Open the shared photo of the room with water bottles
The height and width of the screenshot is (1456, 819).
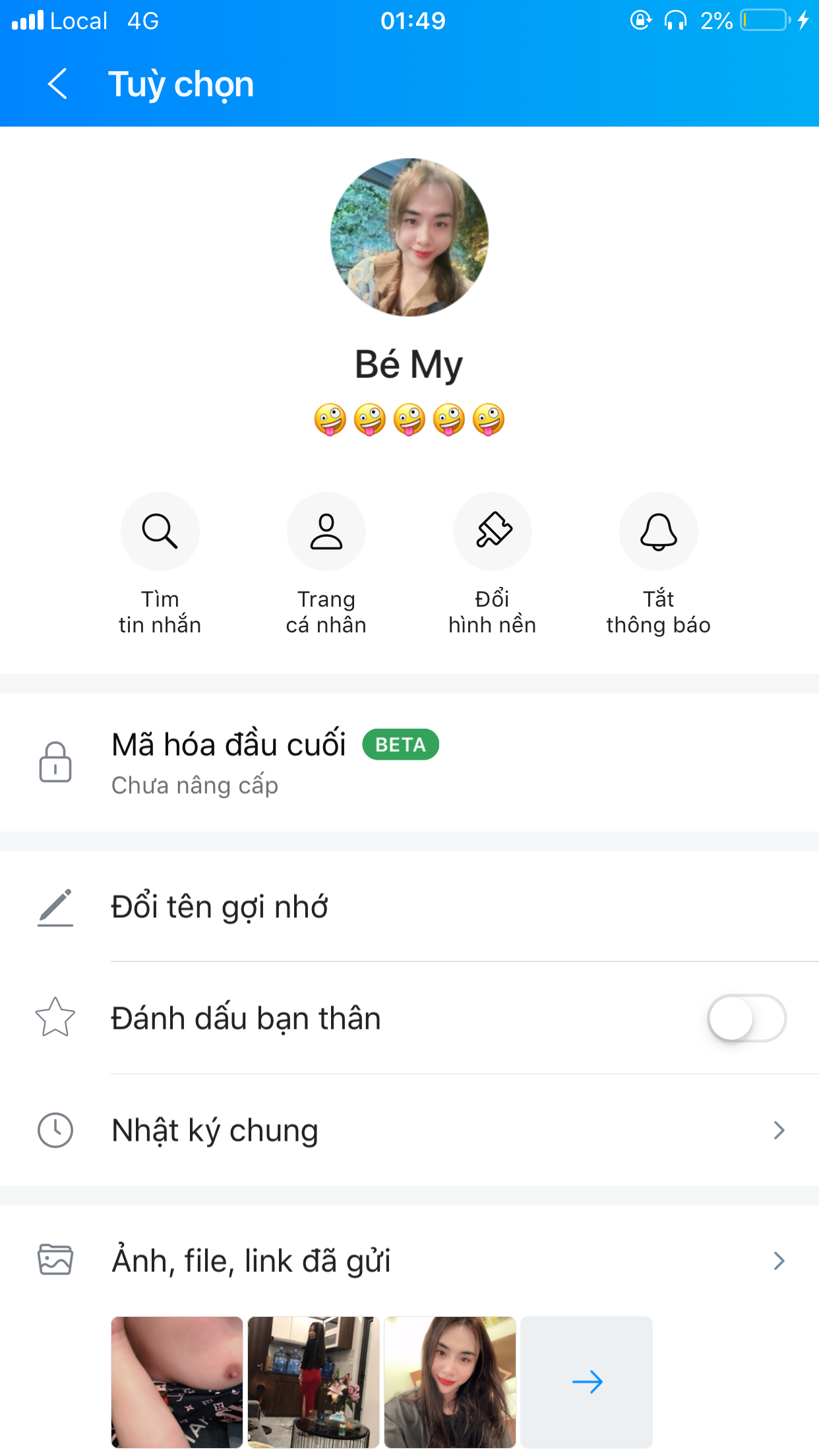coord(314,1382)
